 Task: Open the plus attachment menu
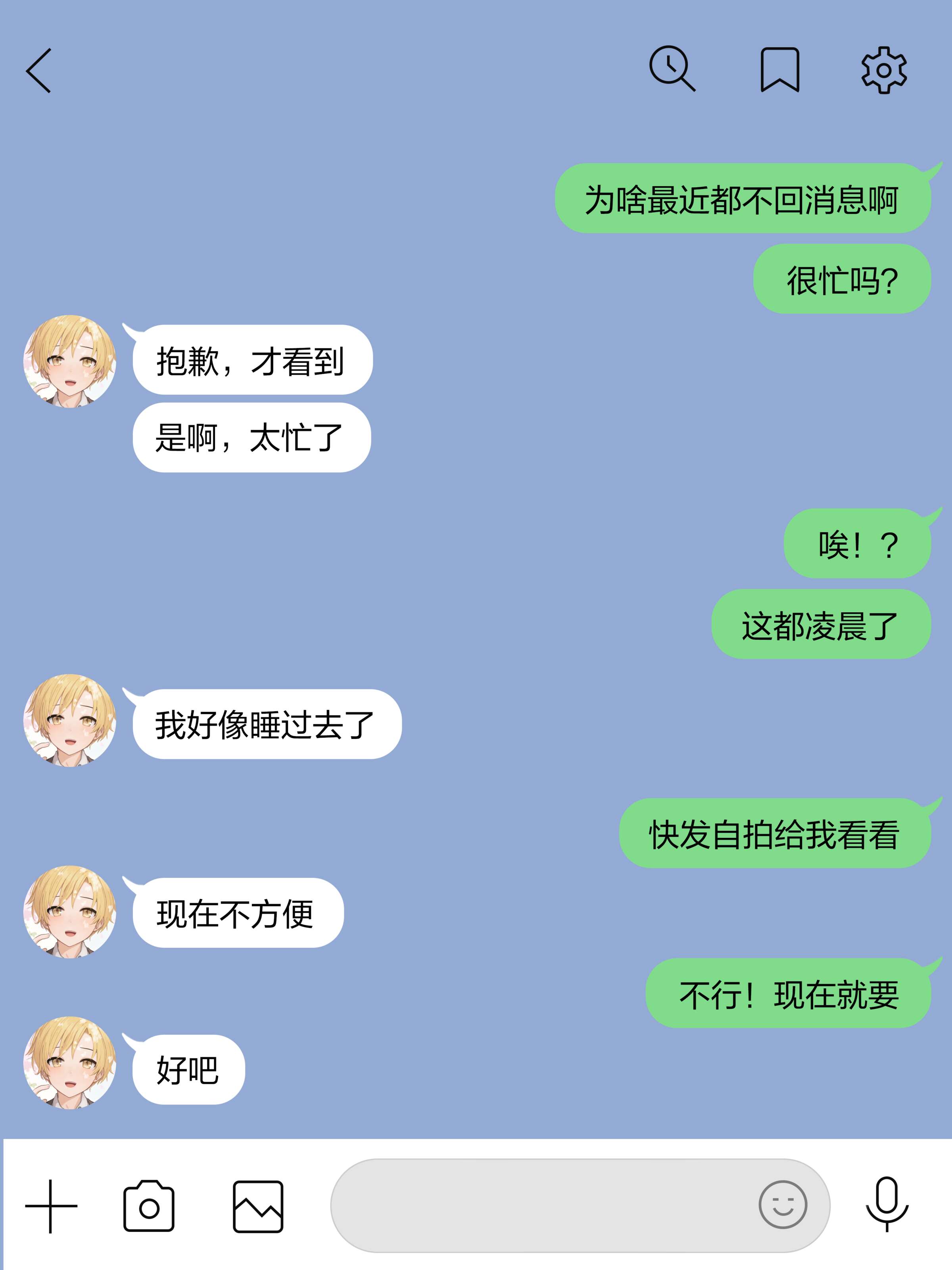click(x=51, y=1206)
